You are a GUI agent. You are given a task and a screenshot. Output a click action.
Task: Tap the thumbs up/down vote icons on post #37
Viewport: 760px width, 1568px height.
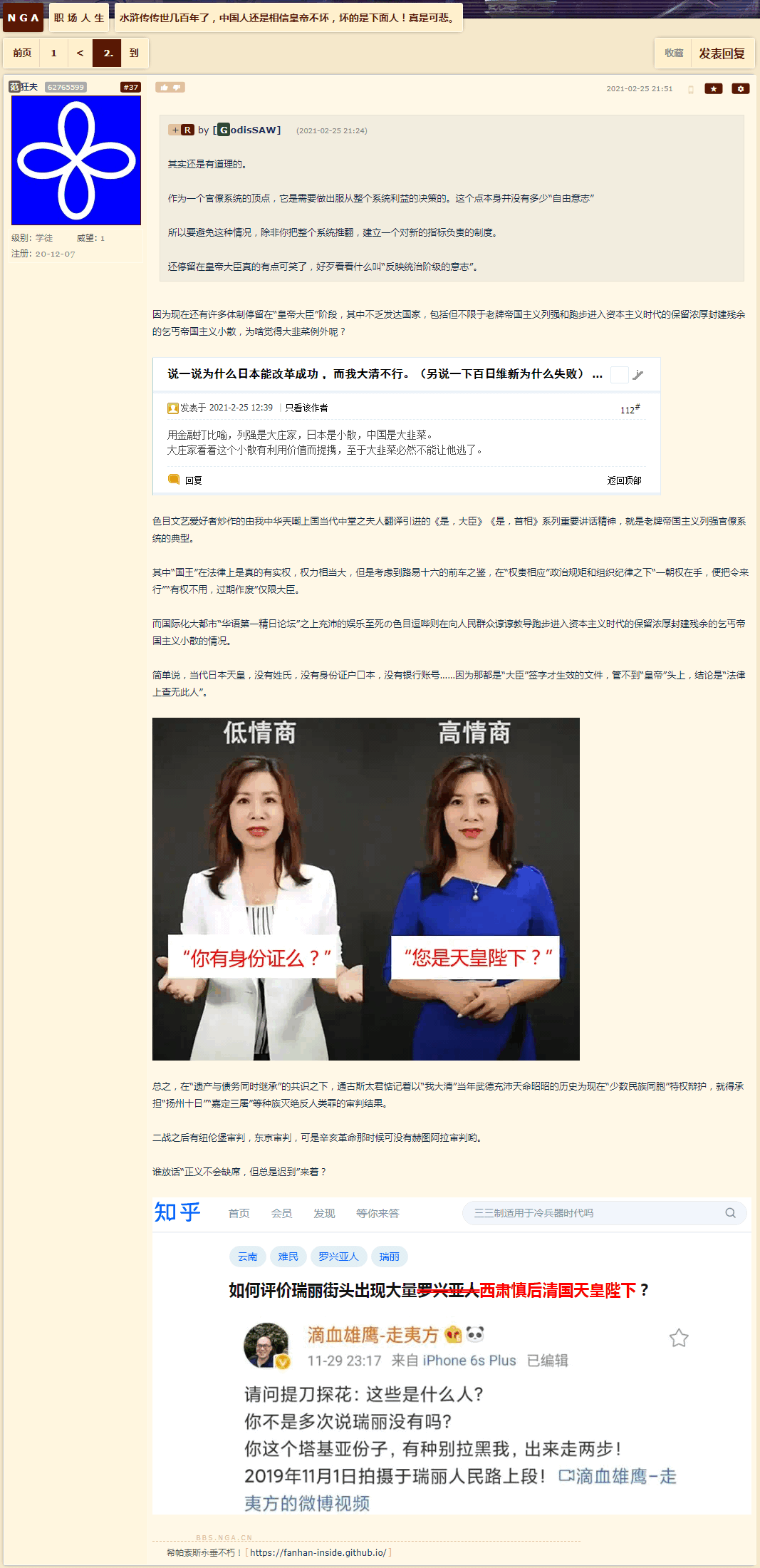pos(171,87)
